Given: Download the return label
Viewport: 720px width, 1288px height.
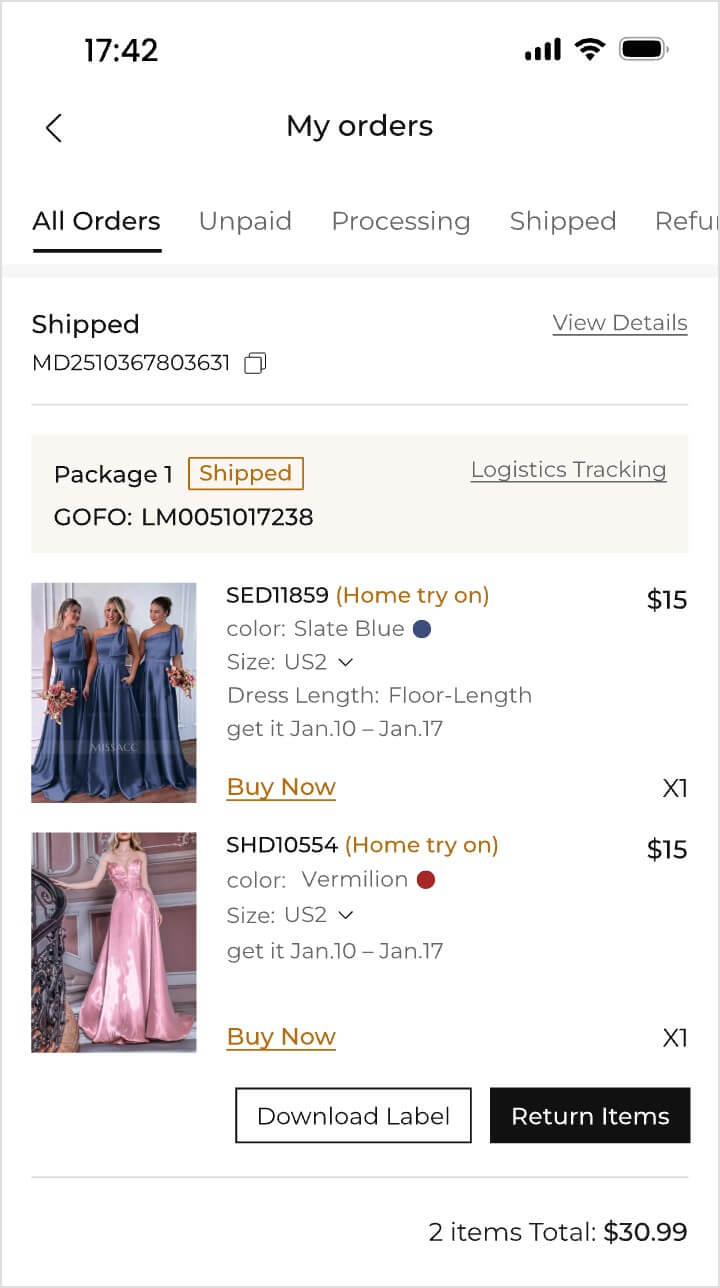Looking at the screenshot, I should pyautogui.click(x=353, y=1115).
